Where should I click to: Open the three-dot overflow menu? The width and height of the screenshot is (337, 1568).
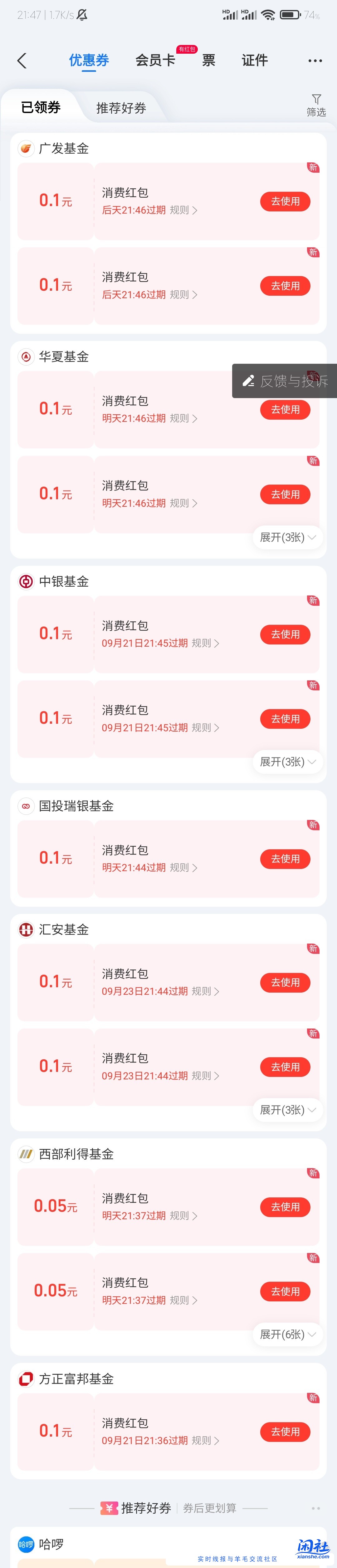coord(315,61)
